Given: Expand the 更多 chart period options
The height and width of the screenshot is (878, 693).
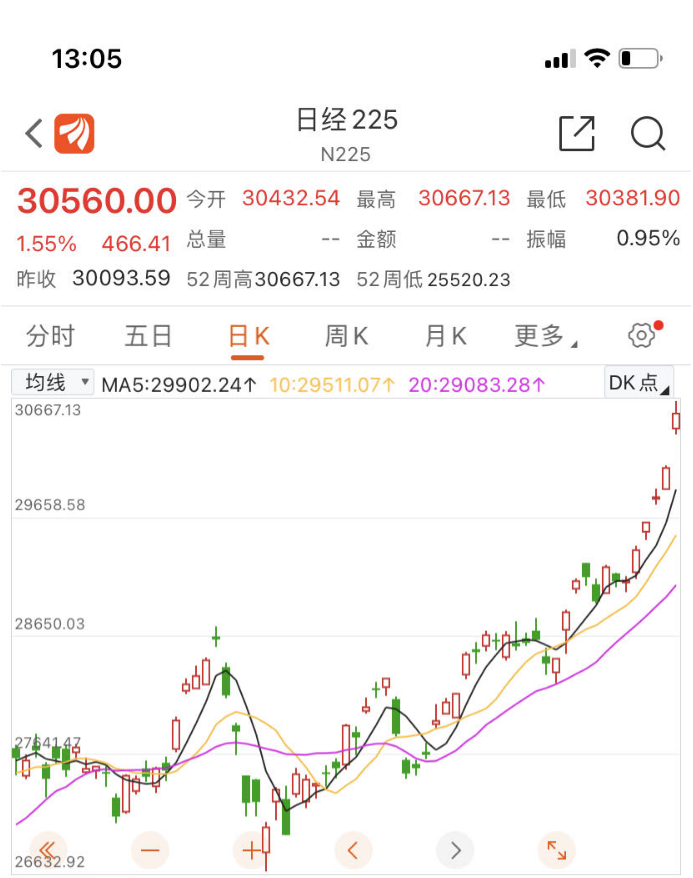Looking at the screenshot, I should point(545,336).
